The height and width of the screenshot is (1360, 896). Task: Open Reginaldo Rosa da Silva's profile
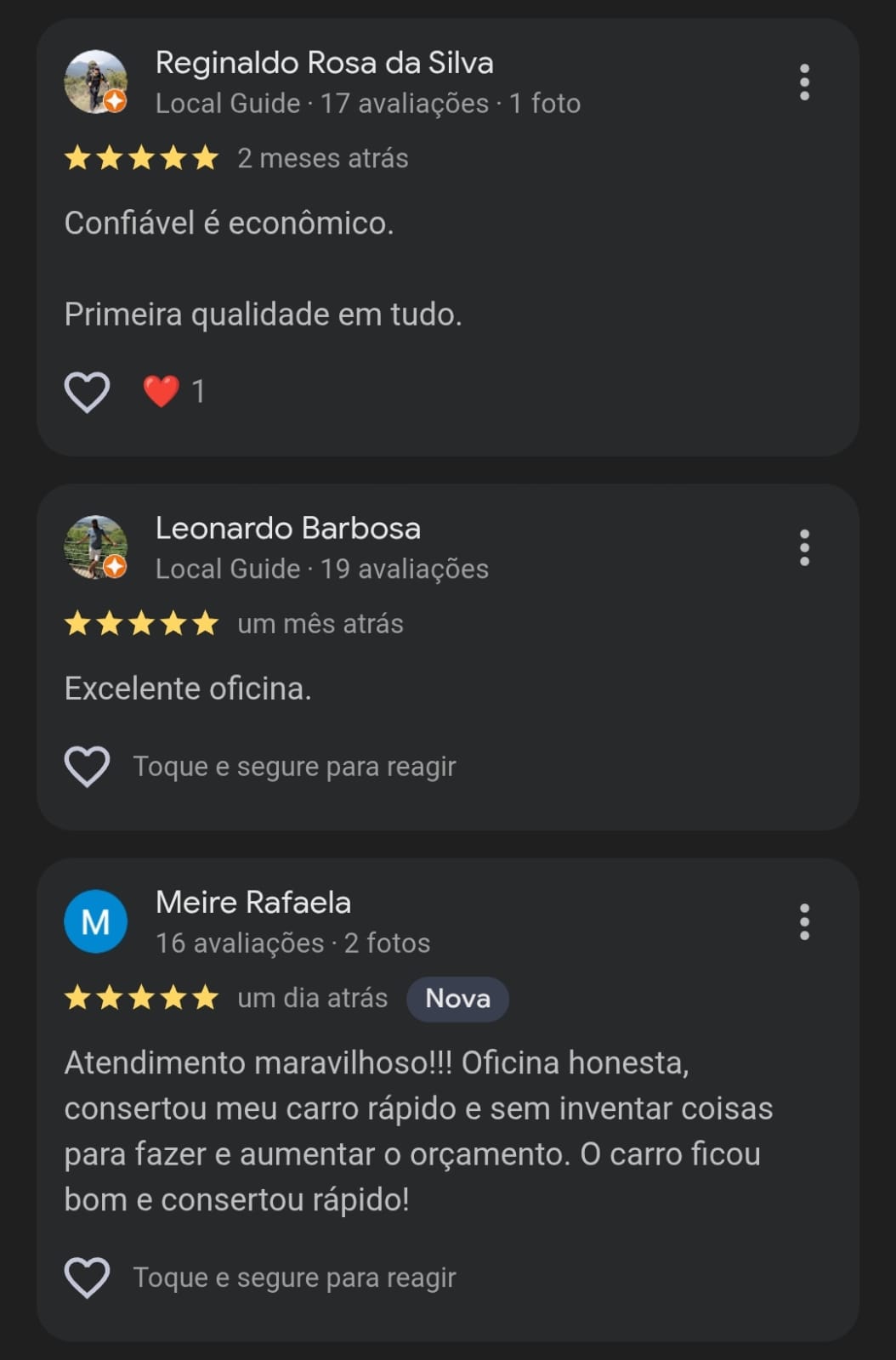pyautogui.click(x=324, y=63)
